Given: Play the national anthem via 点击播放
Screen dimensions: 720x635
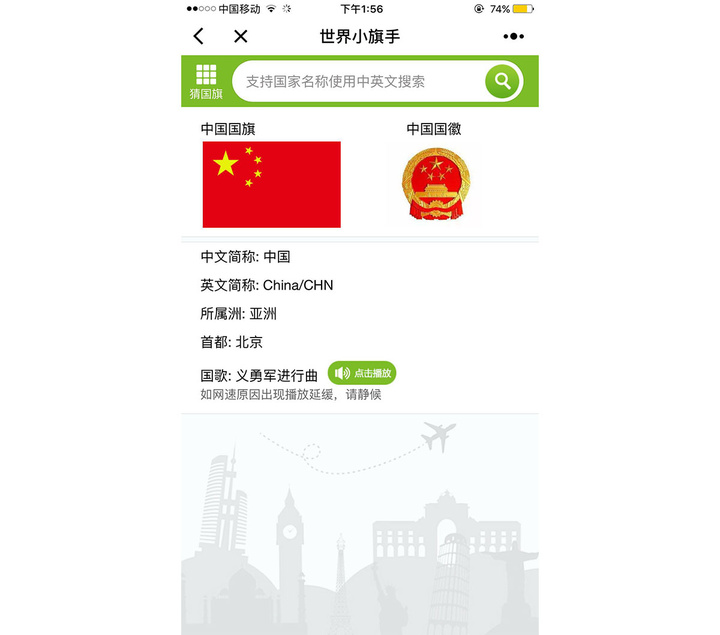Looking at the screenshot, I should (362, 373).
